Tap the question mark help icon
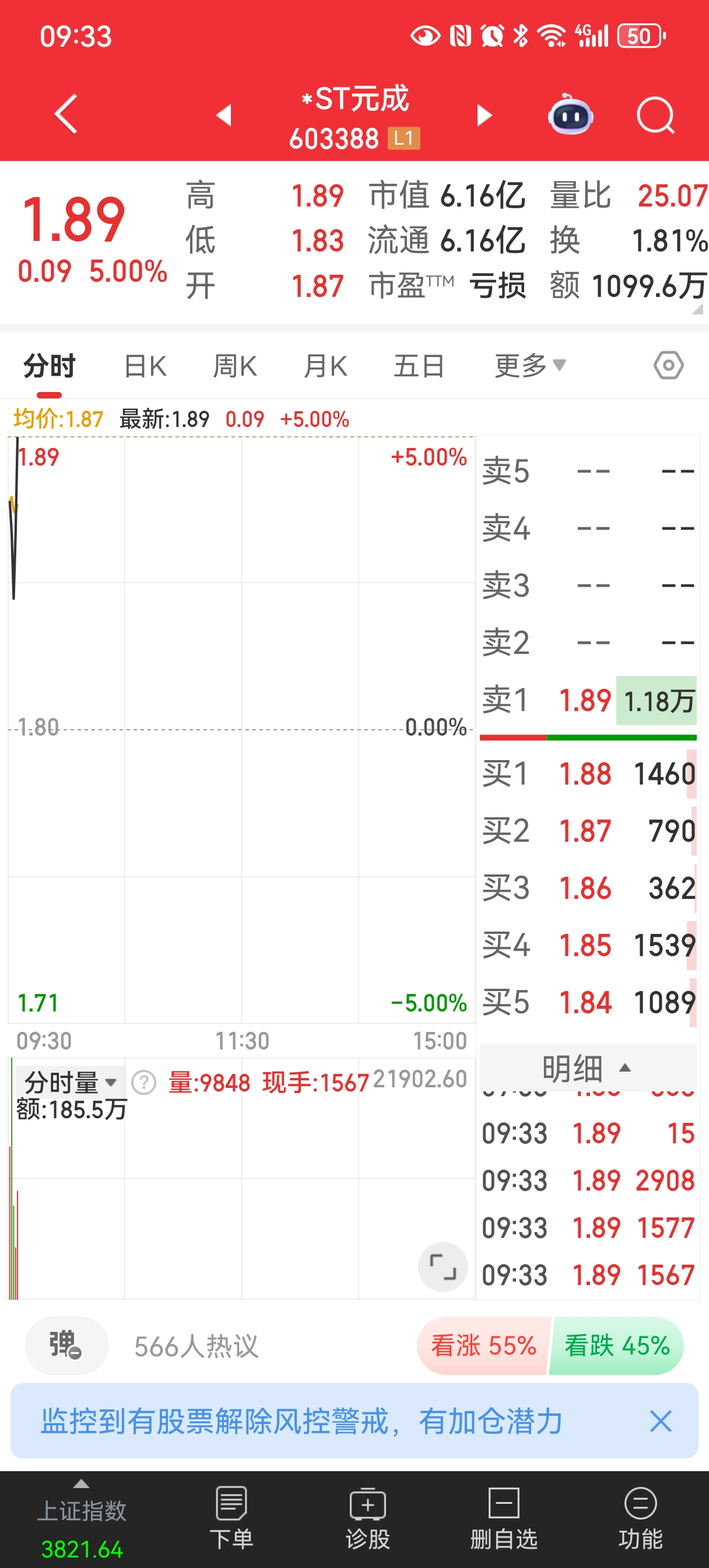709x1568 pixels. [144, 1082]
